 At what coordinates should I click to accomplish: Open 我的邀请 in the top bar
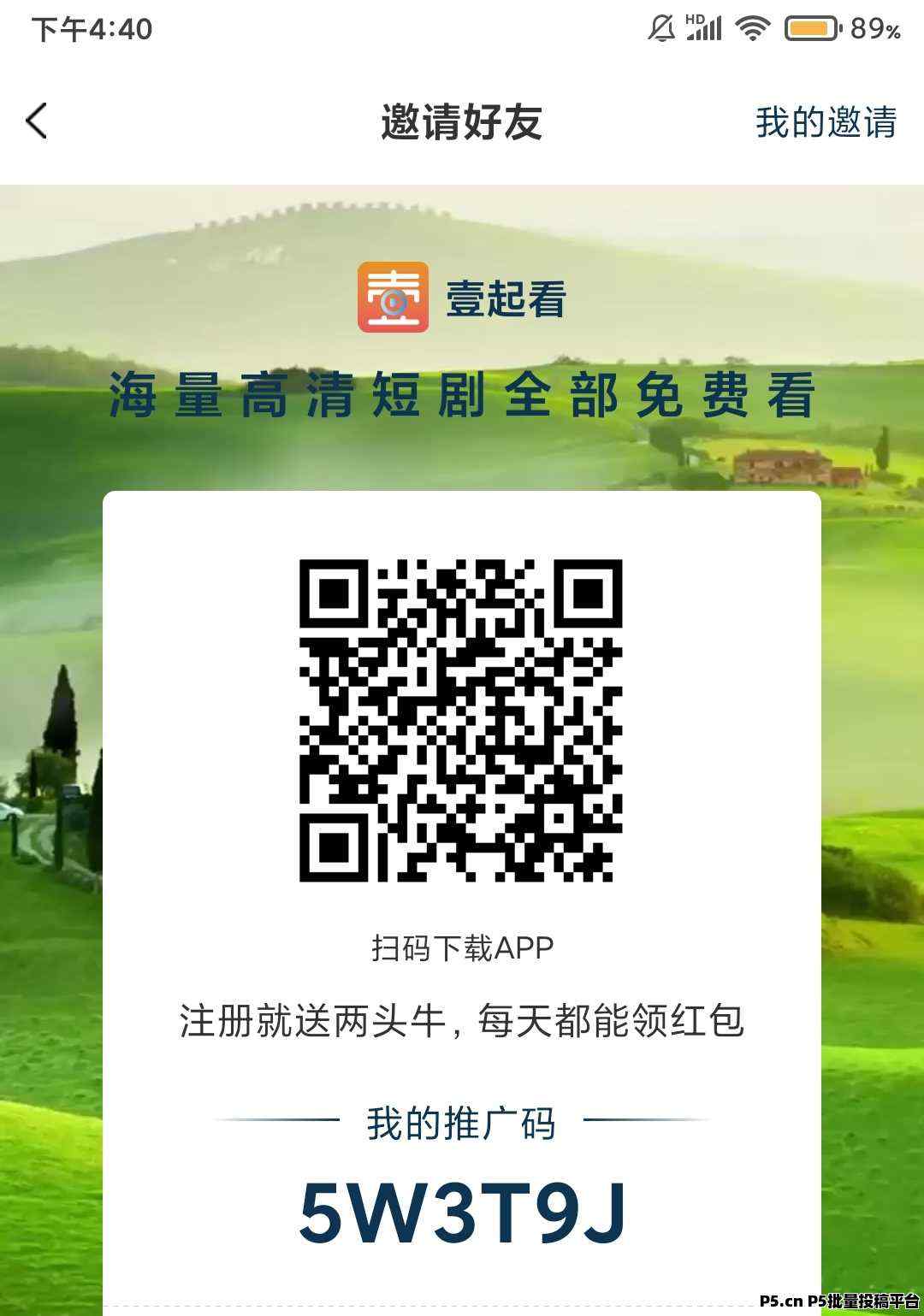[x=826, y=122]
